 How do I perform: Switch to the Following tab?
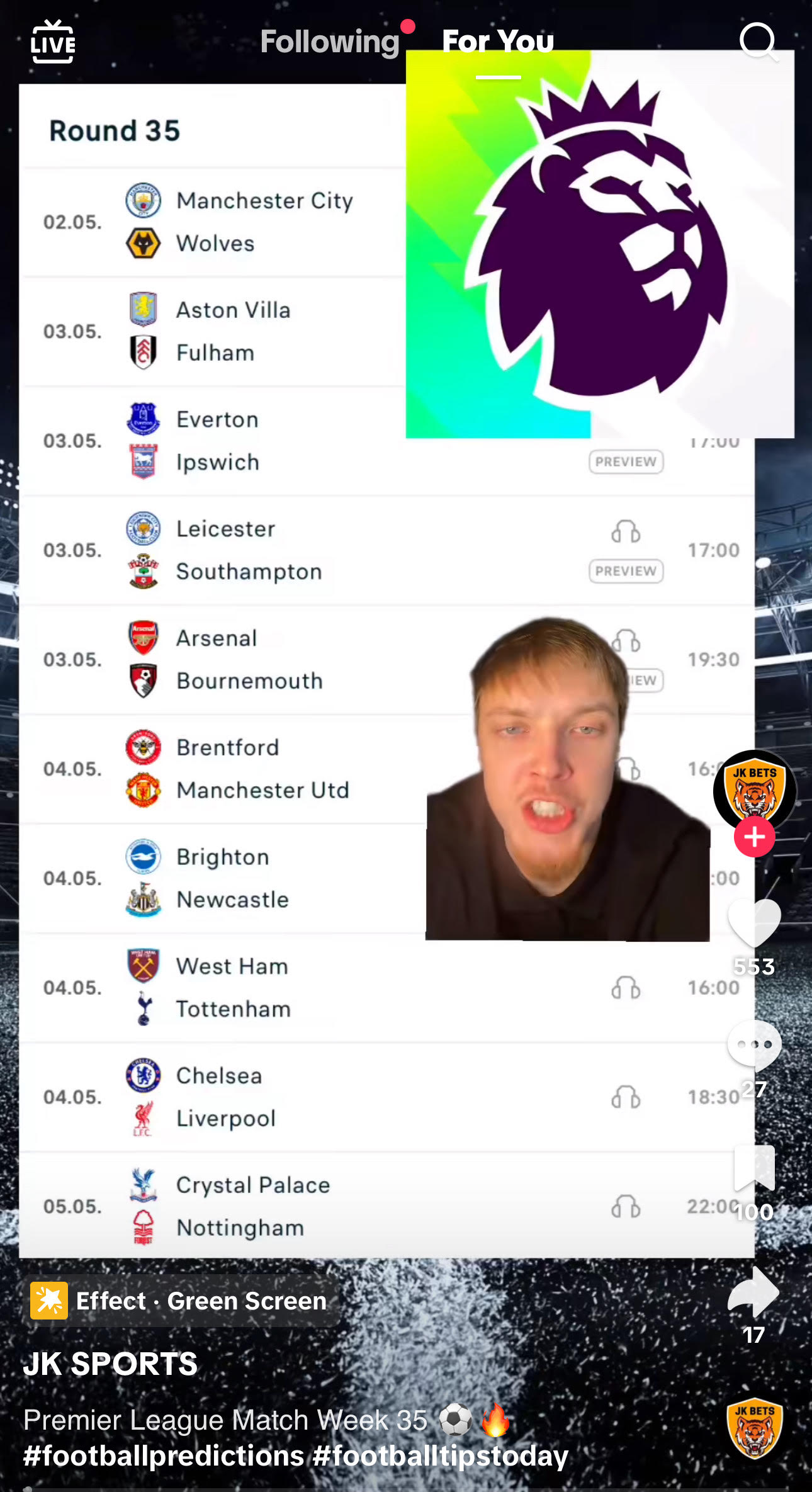(x=330, y=42)
